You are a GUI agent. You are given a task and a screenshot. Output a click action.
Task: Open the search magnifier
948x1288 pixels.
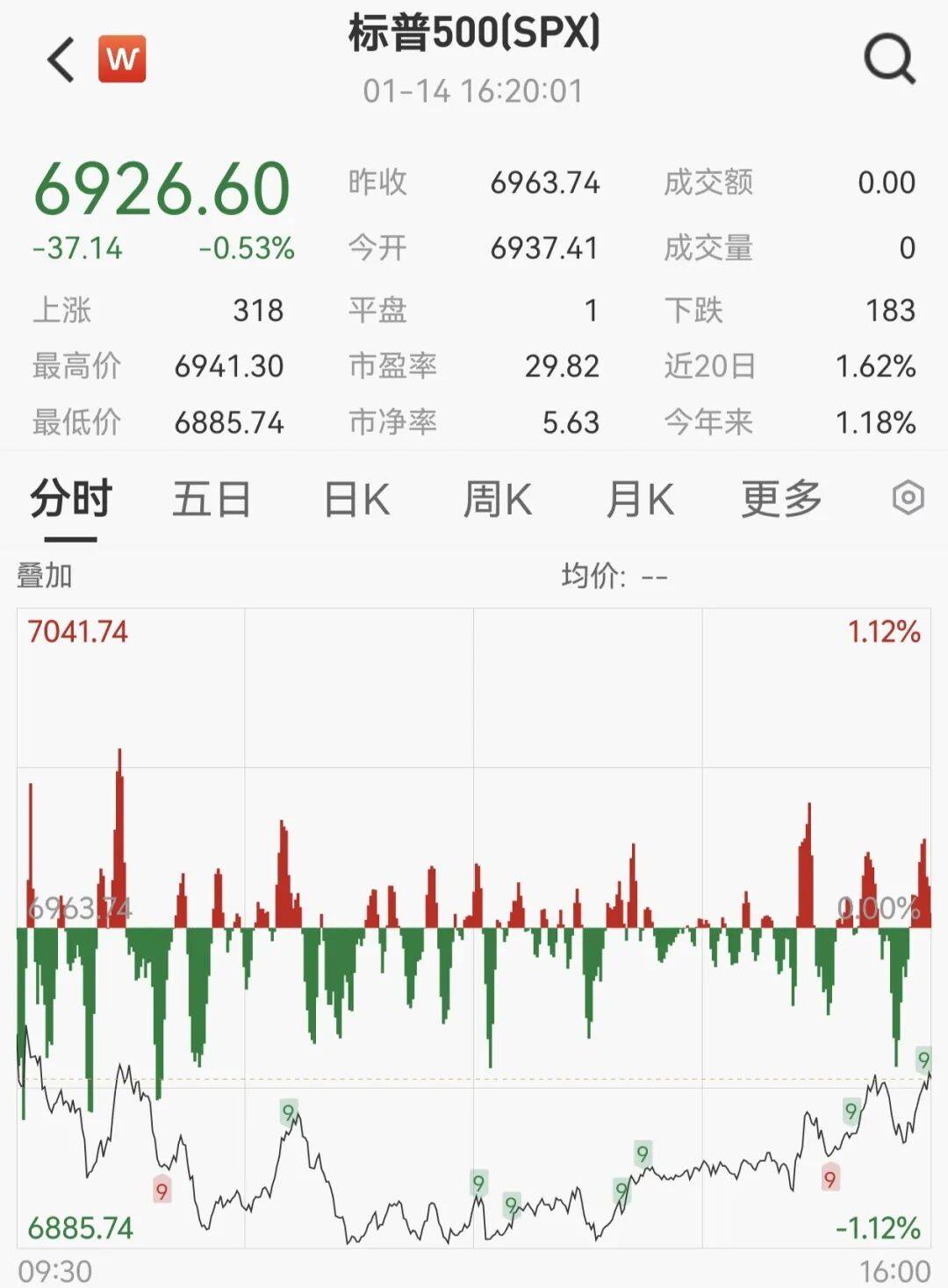pyautogui.click(x=889, y=60)
